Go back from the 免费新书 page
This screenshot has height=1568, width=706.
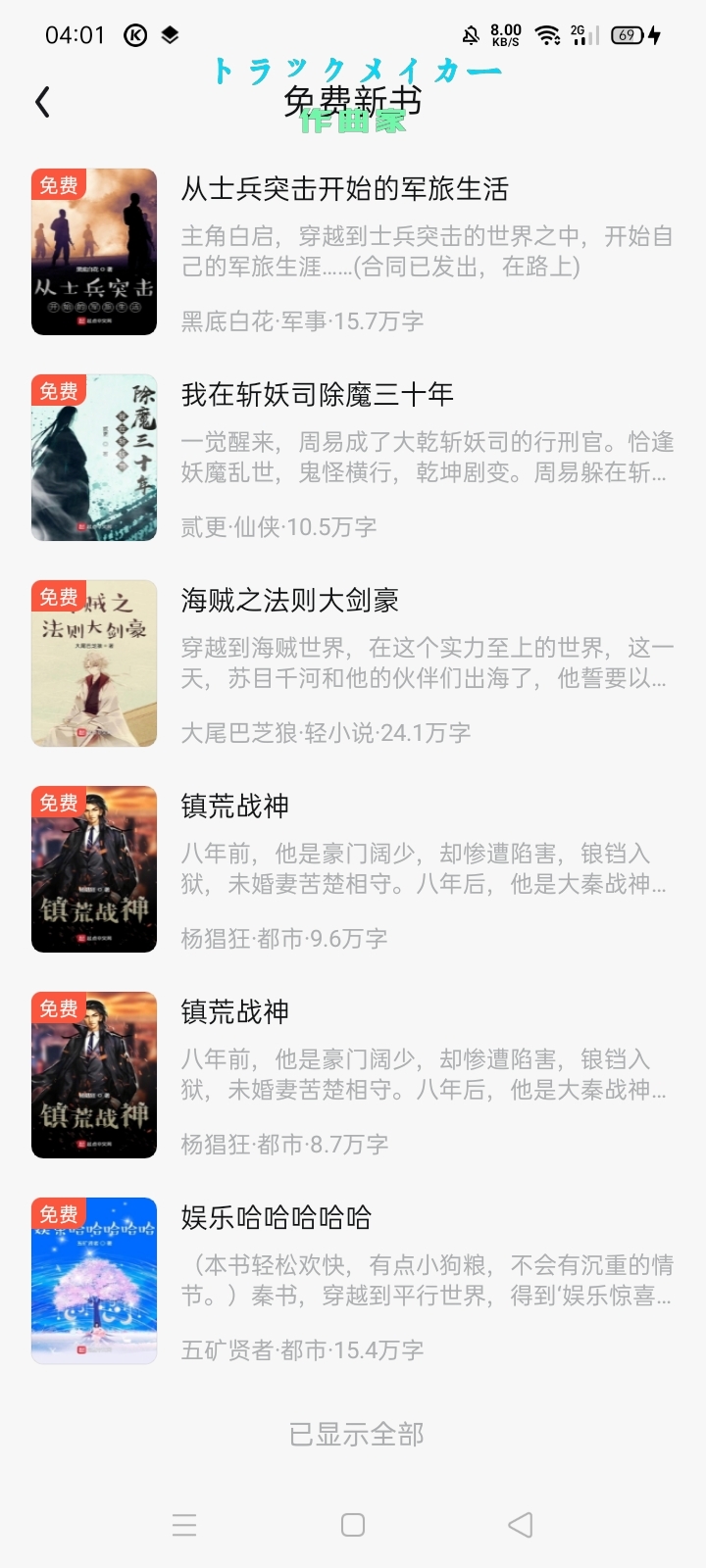coord(42,102)
